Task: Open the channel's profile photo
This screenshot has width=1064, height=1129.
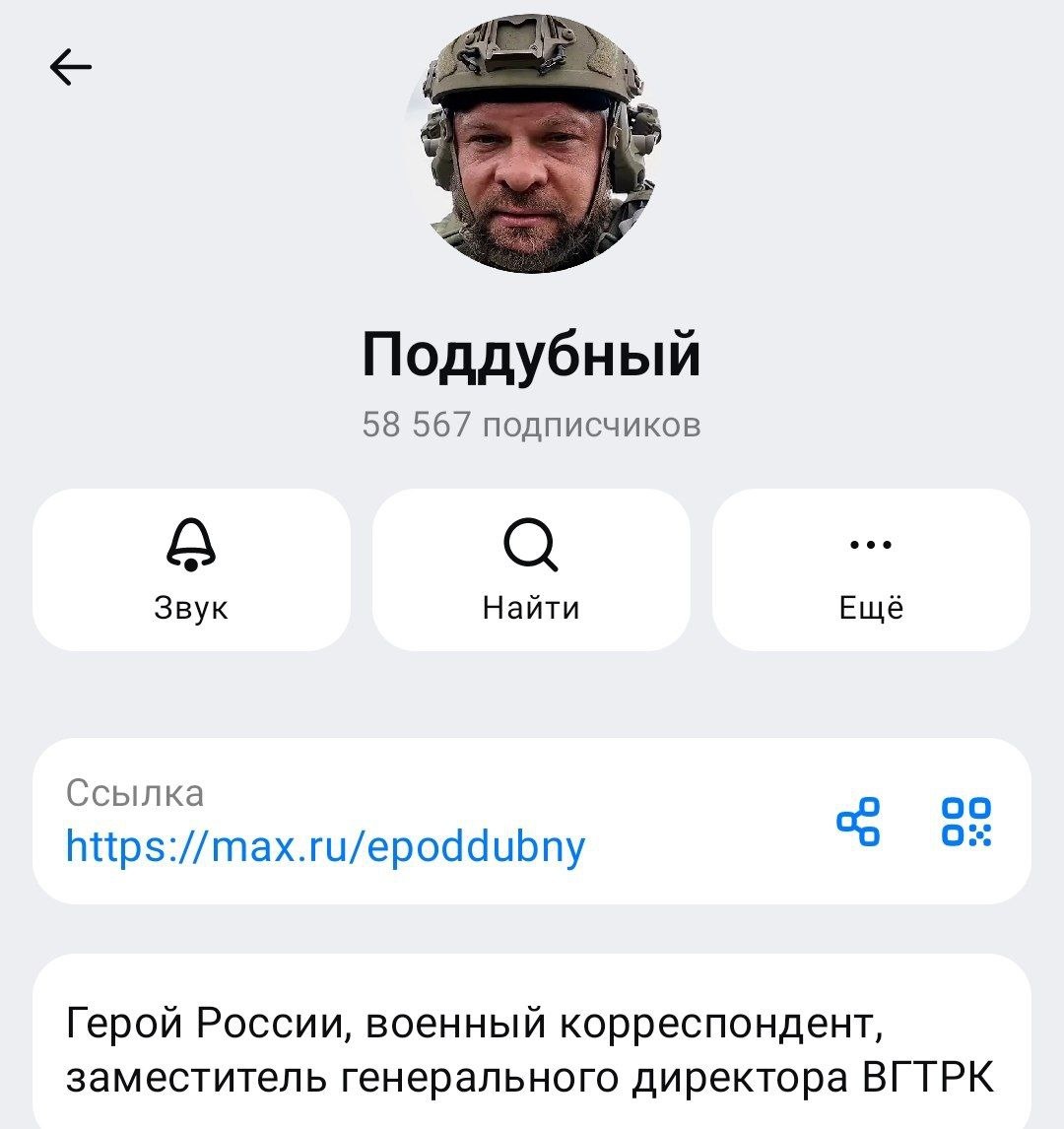Action: (x=532, y=146)
